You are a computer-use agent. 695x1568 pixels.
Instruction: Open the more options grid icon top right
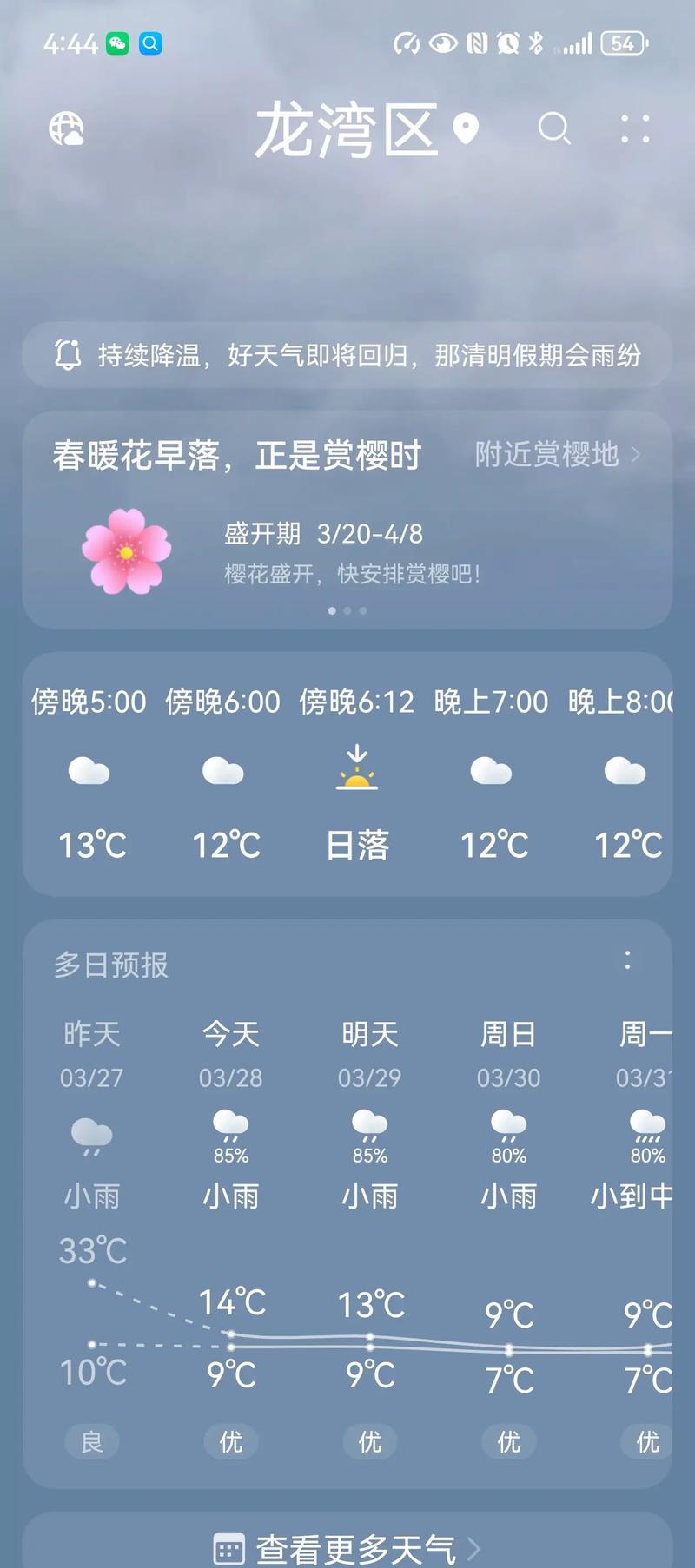click(636, 130)
